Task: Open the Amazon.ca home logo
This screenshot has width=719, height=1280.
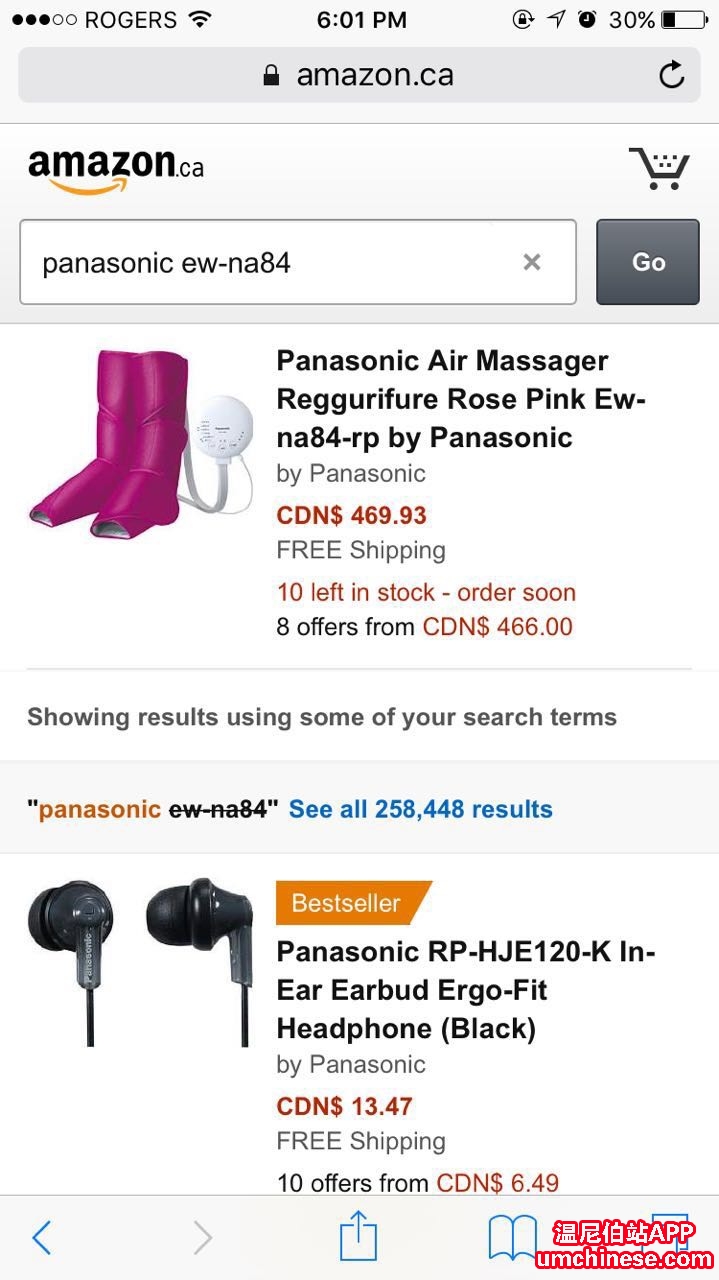Action: (x=116, y=169)
